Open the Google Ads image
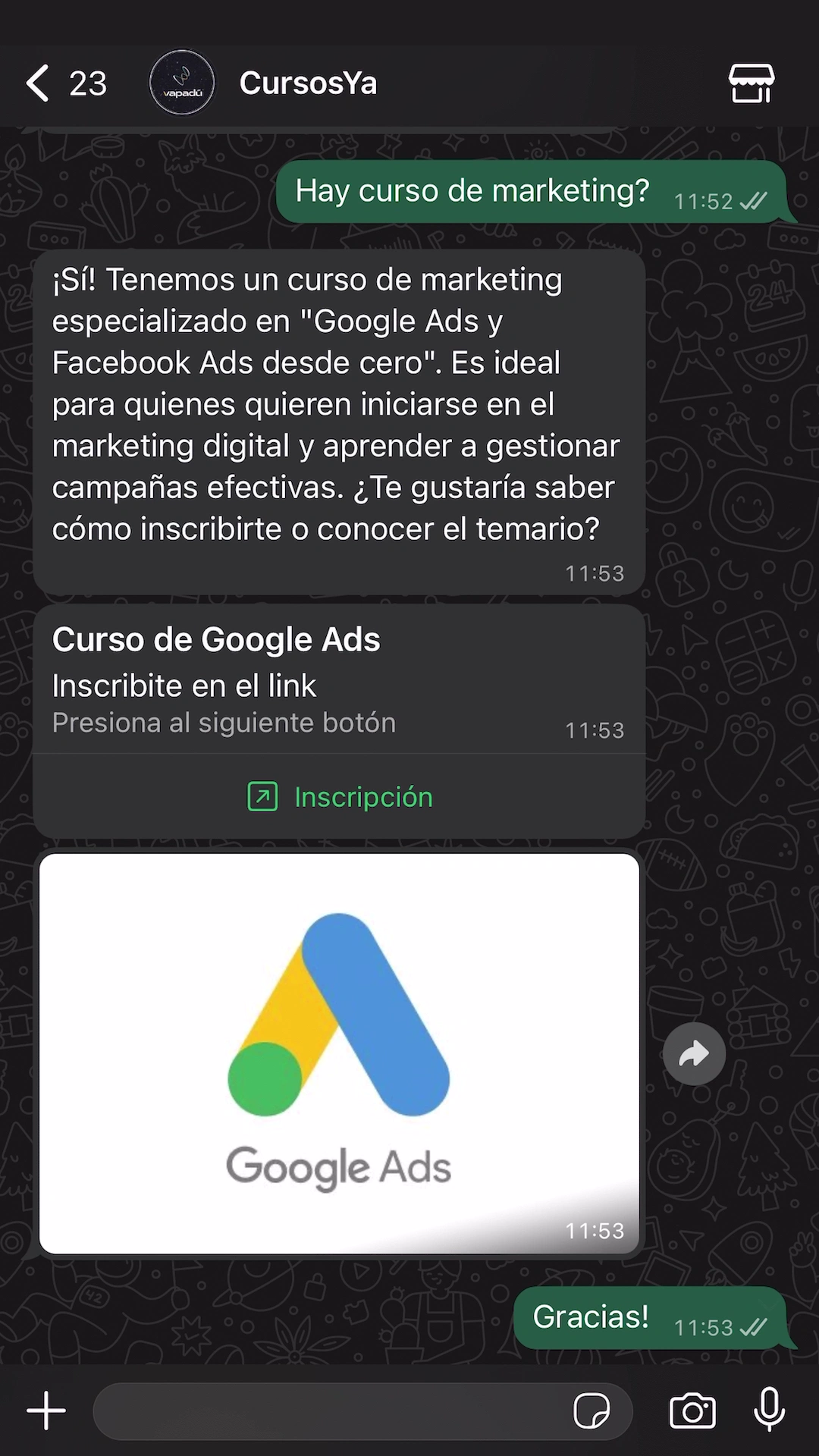 coord(339,1053)
